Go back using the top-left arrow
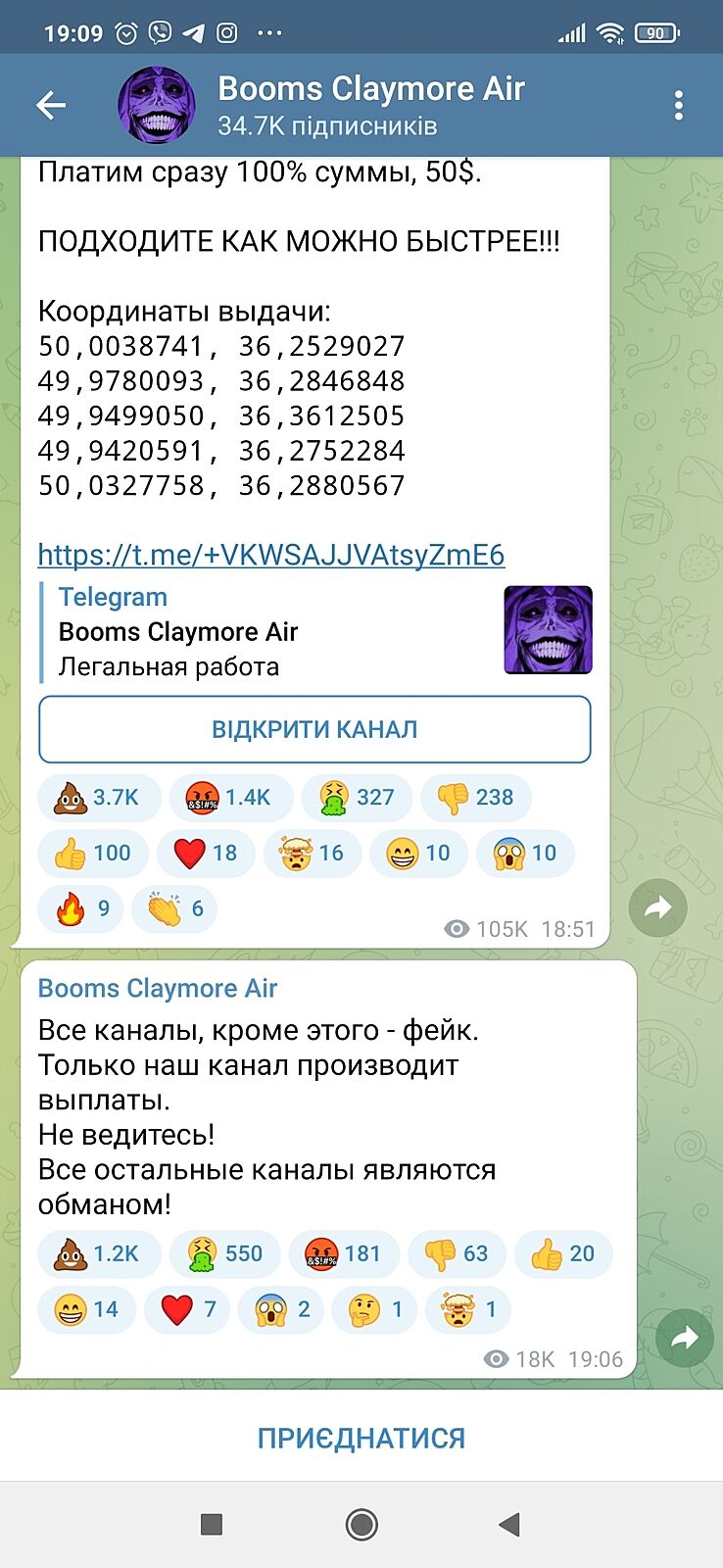This screenshot has height=1568, width=723. [51, 105]
